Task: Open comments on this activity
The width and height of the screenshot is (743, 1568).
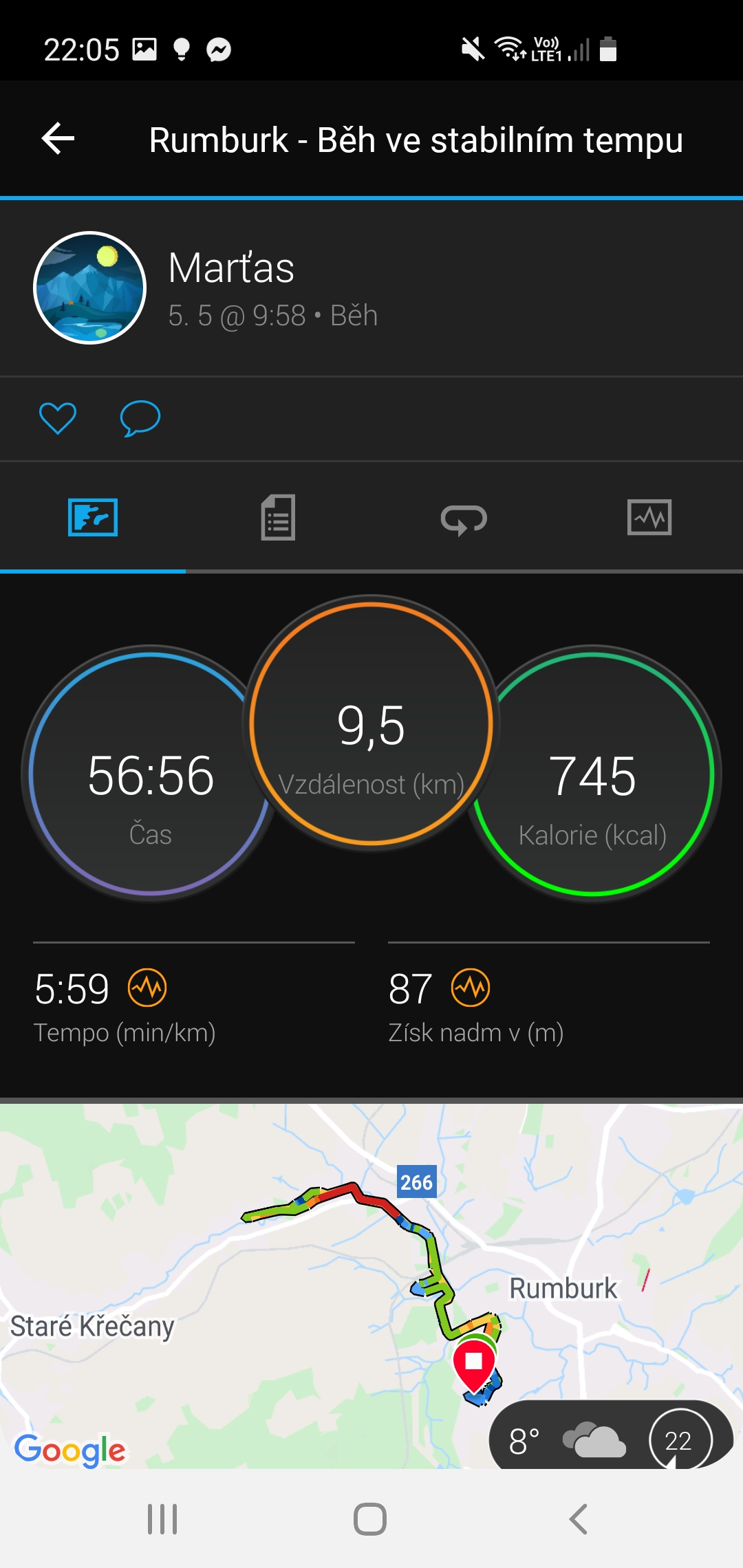Action: click(x=140, y=418)
